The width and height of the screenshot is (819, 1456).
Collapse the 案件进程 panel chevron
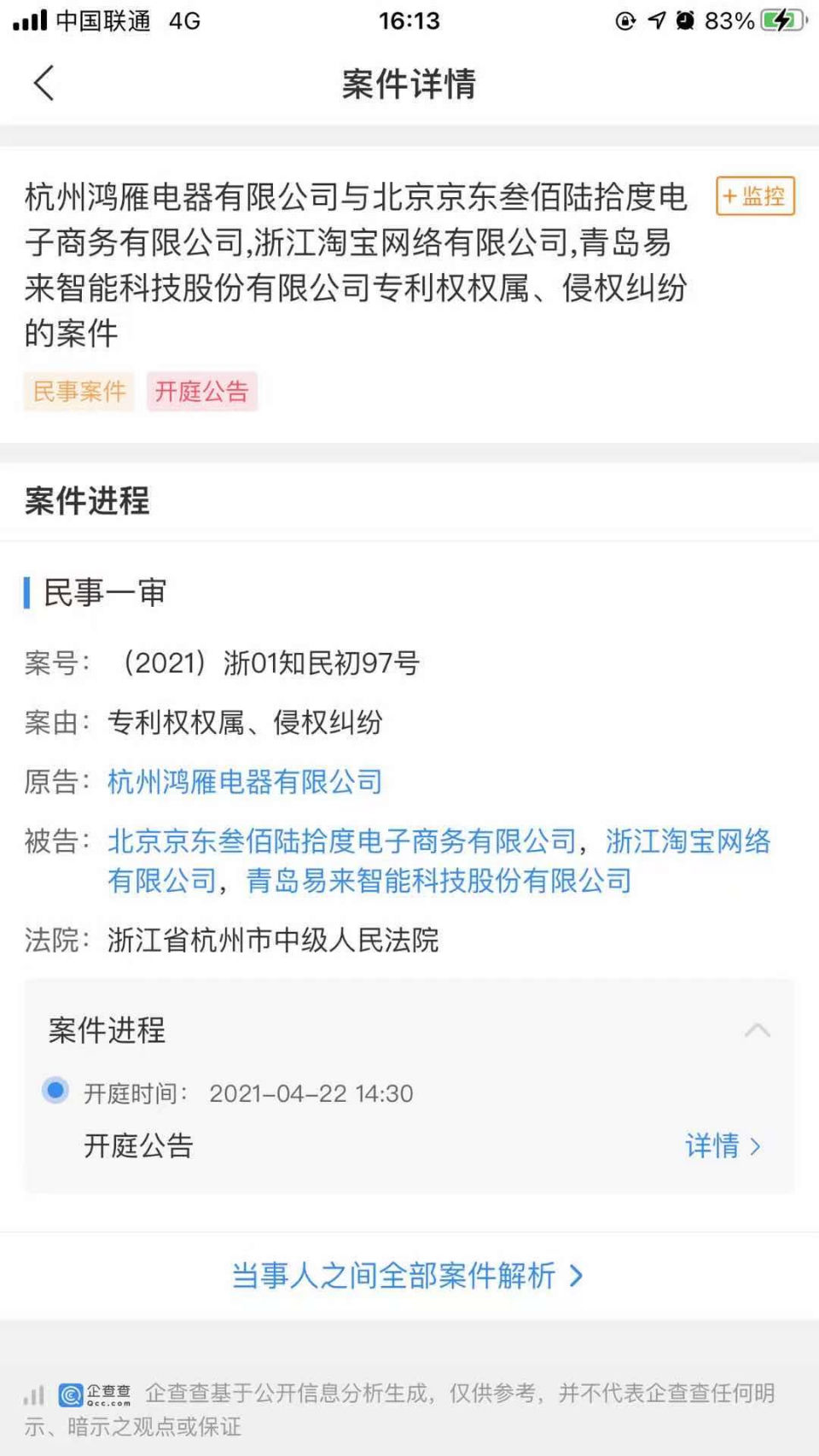756,1031
